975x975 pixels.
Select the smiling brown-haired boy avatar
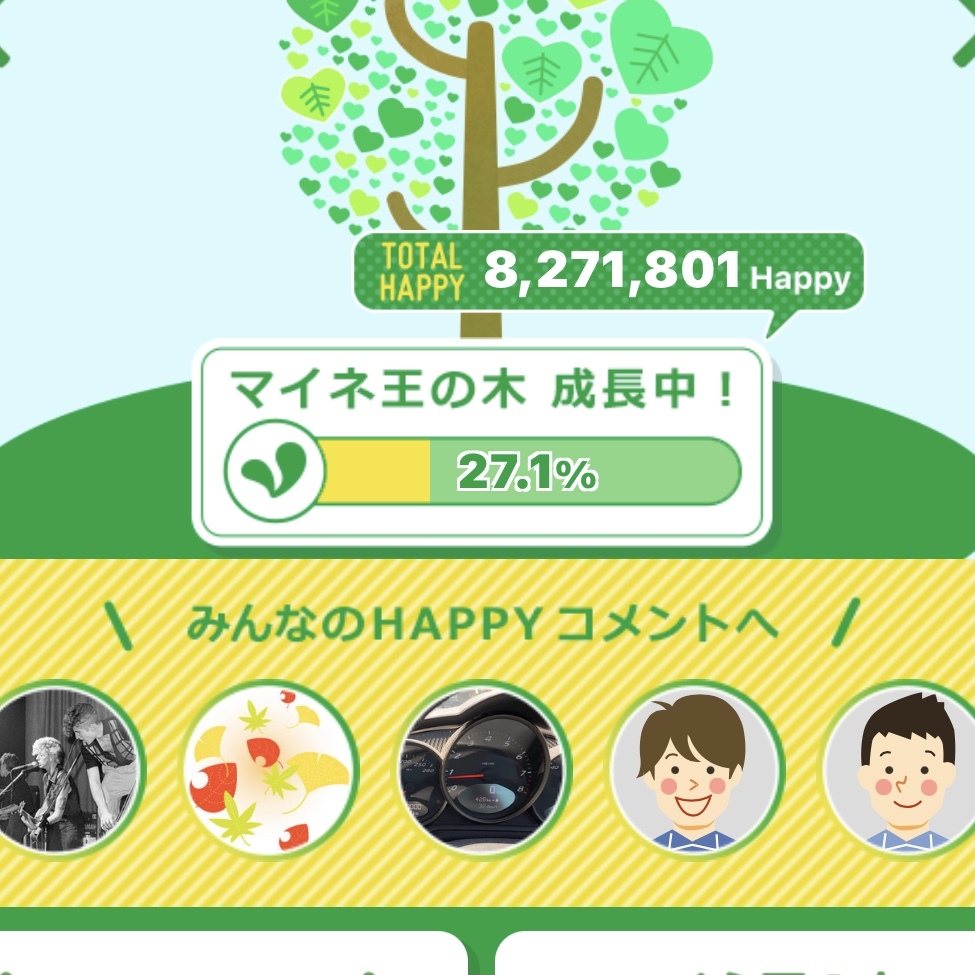pos(695,770)
